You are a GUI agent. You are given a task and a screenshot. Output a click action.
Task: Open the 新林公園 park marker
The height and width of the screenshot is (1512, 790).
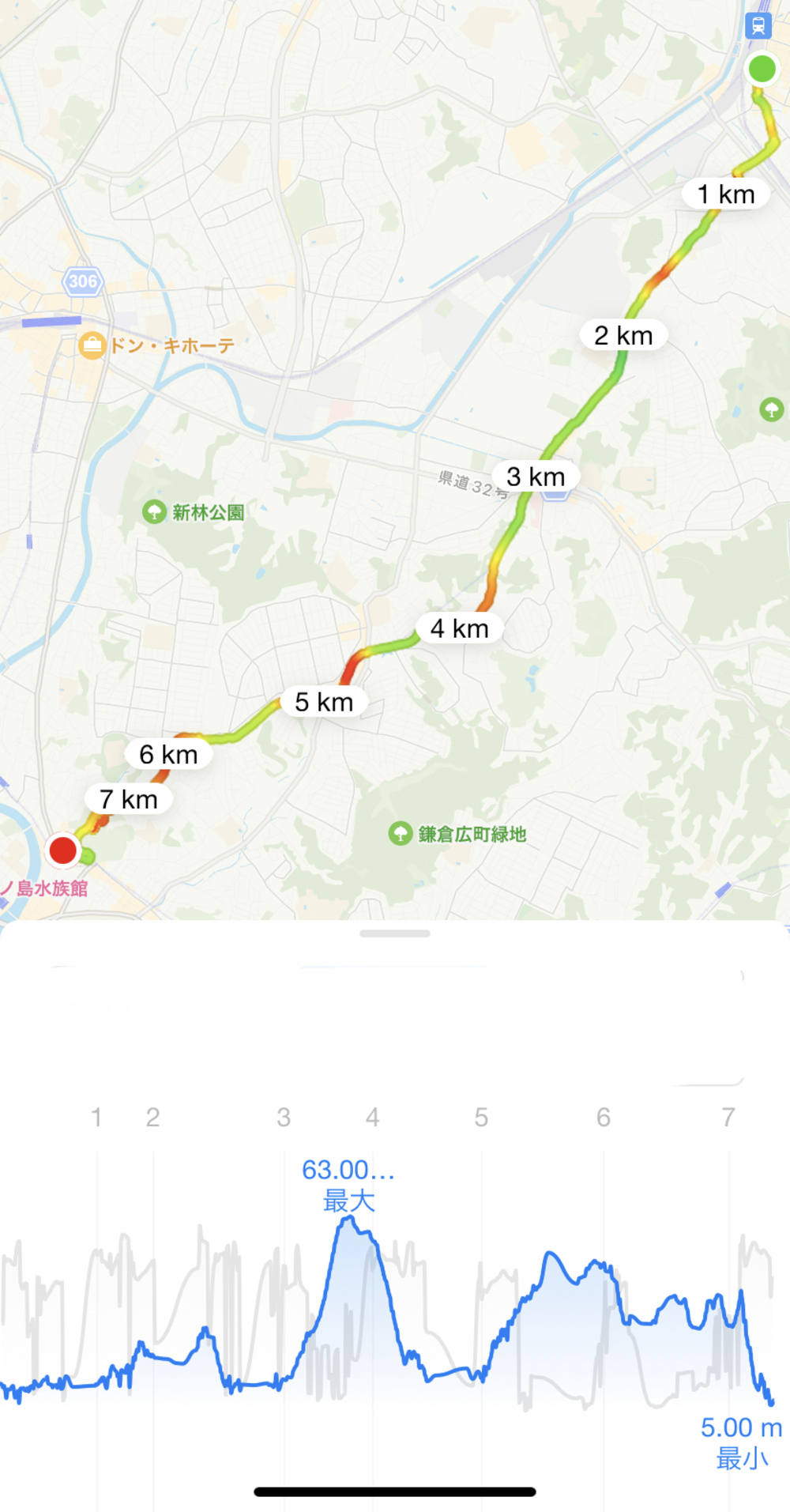click(154, 512)
